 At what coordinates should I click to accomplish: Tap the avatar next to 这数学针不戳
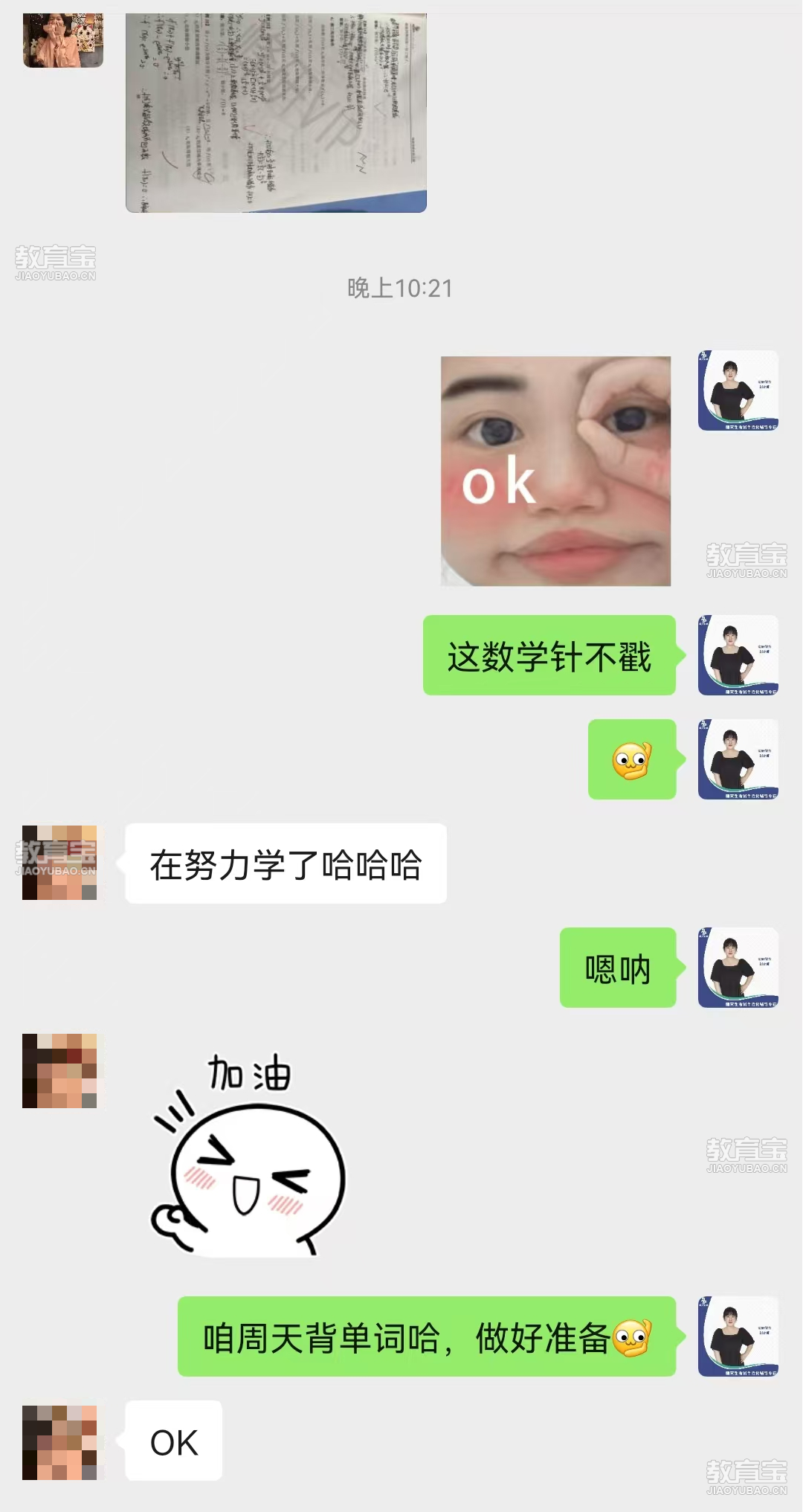738,655
